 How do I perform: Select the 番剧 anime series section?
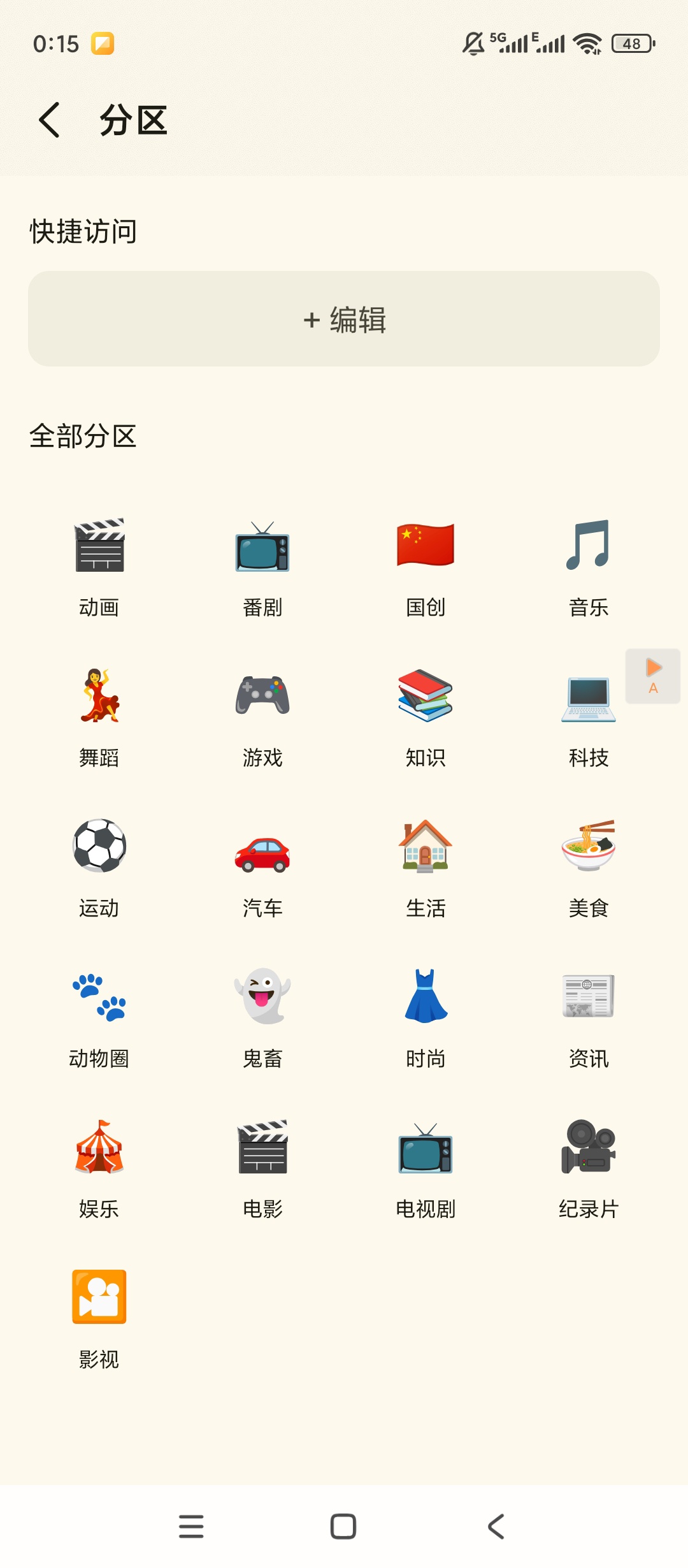[x=263, y=567]
